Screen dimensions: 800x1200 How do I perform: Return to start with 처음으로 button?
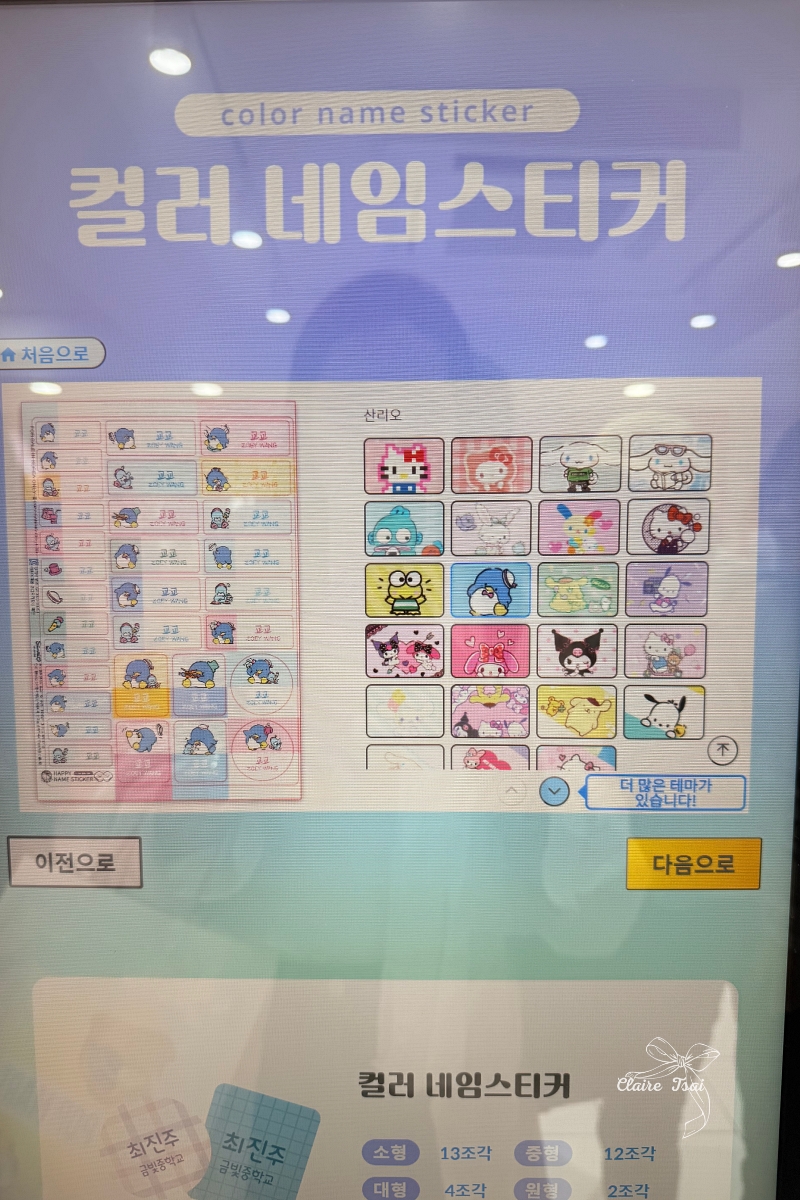[53, 353]
